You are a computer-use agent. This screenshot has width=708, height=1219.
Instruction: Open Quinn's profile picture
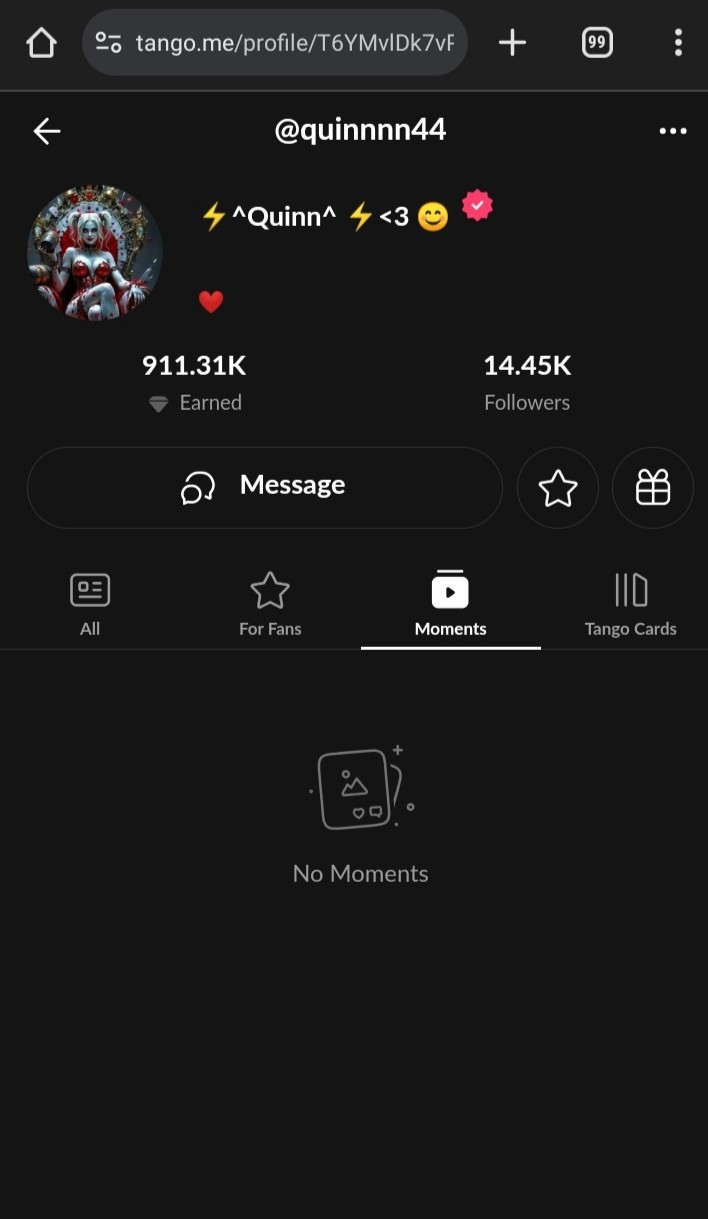coord(95,253)
